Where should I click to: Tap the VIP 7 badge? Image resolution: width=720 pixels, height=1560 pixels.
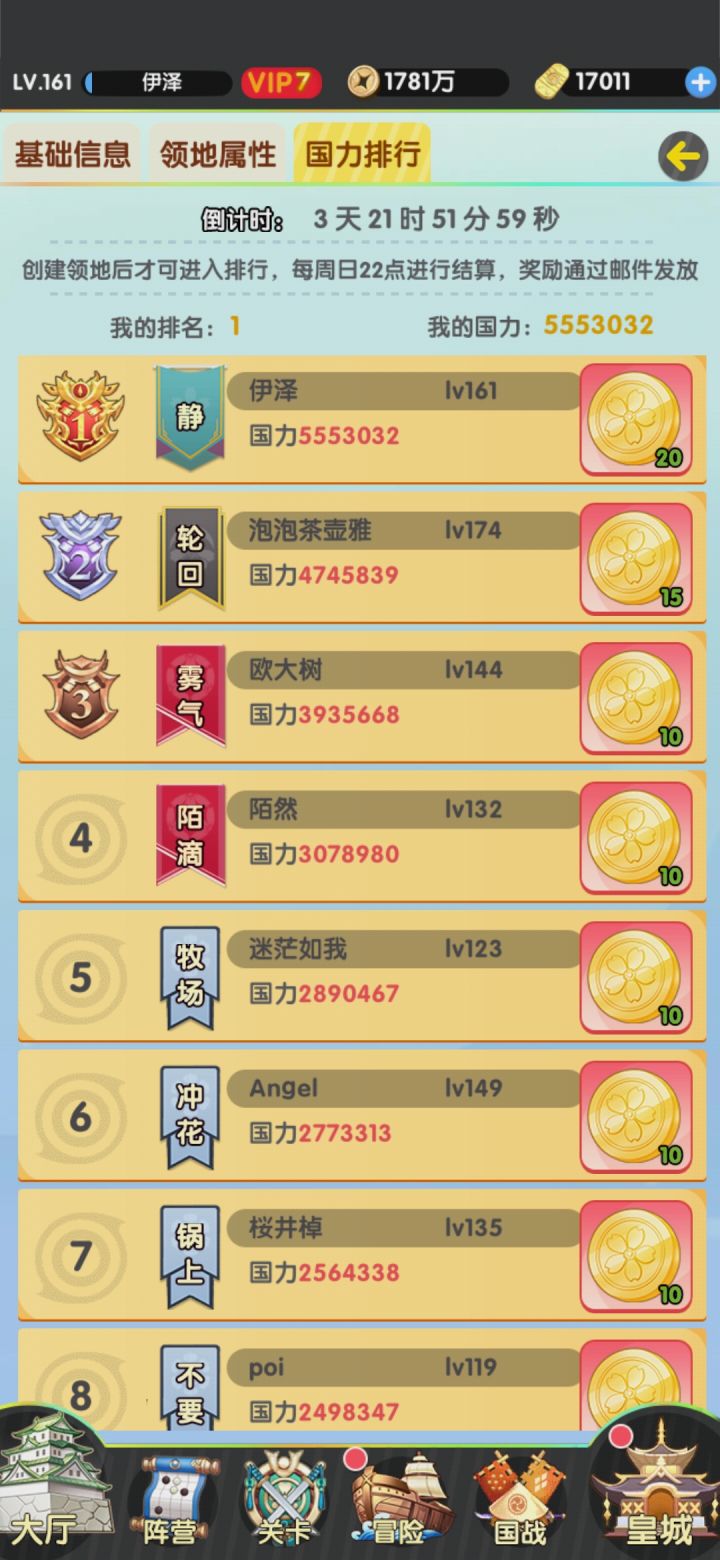281,82
